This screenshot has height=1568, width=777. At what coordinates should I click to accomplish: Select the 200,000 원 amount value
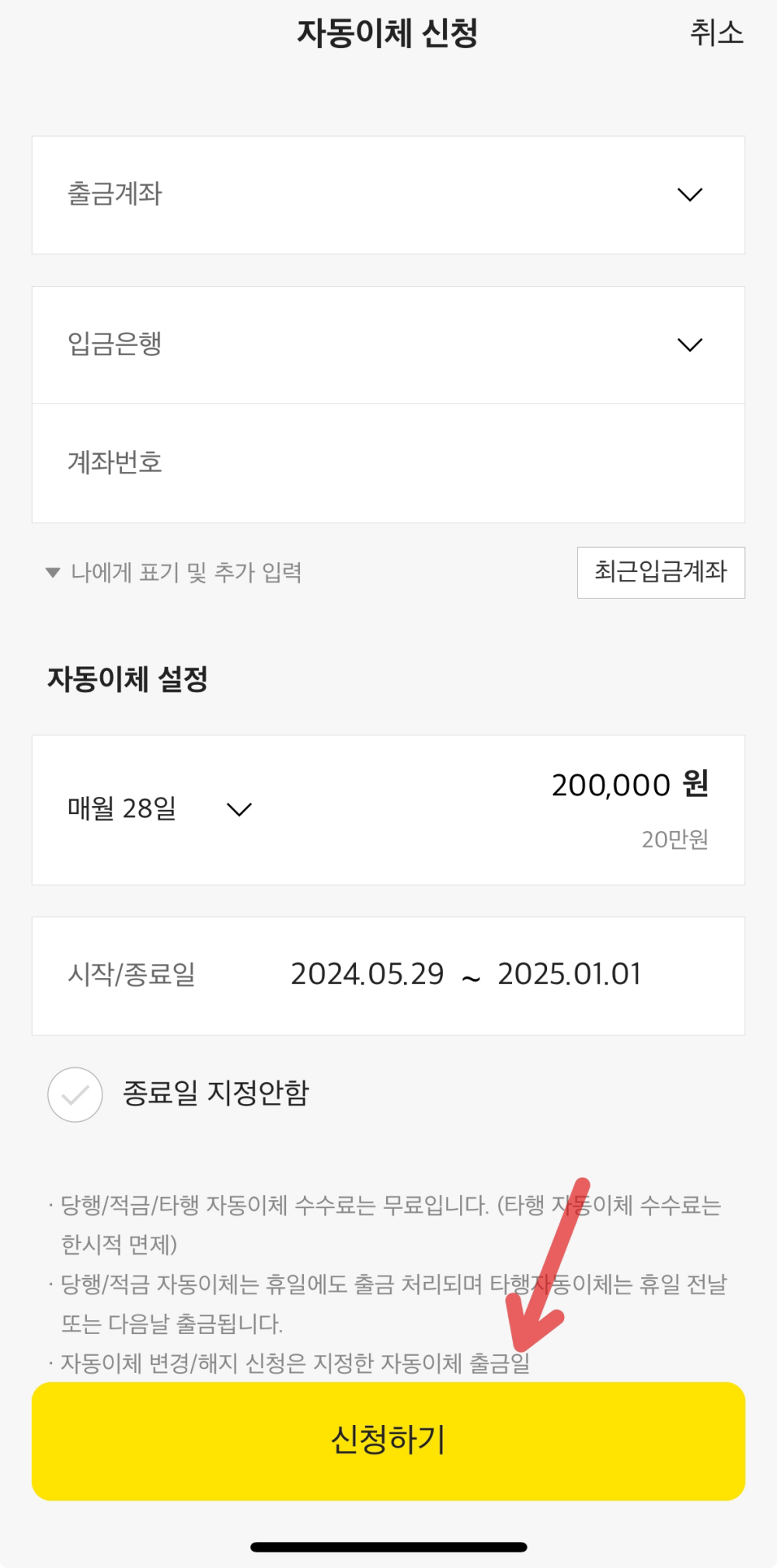631,785
